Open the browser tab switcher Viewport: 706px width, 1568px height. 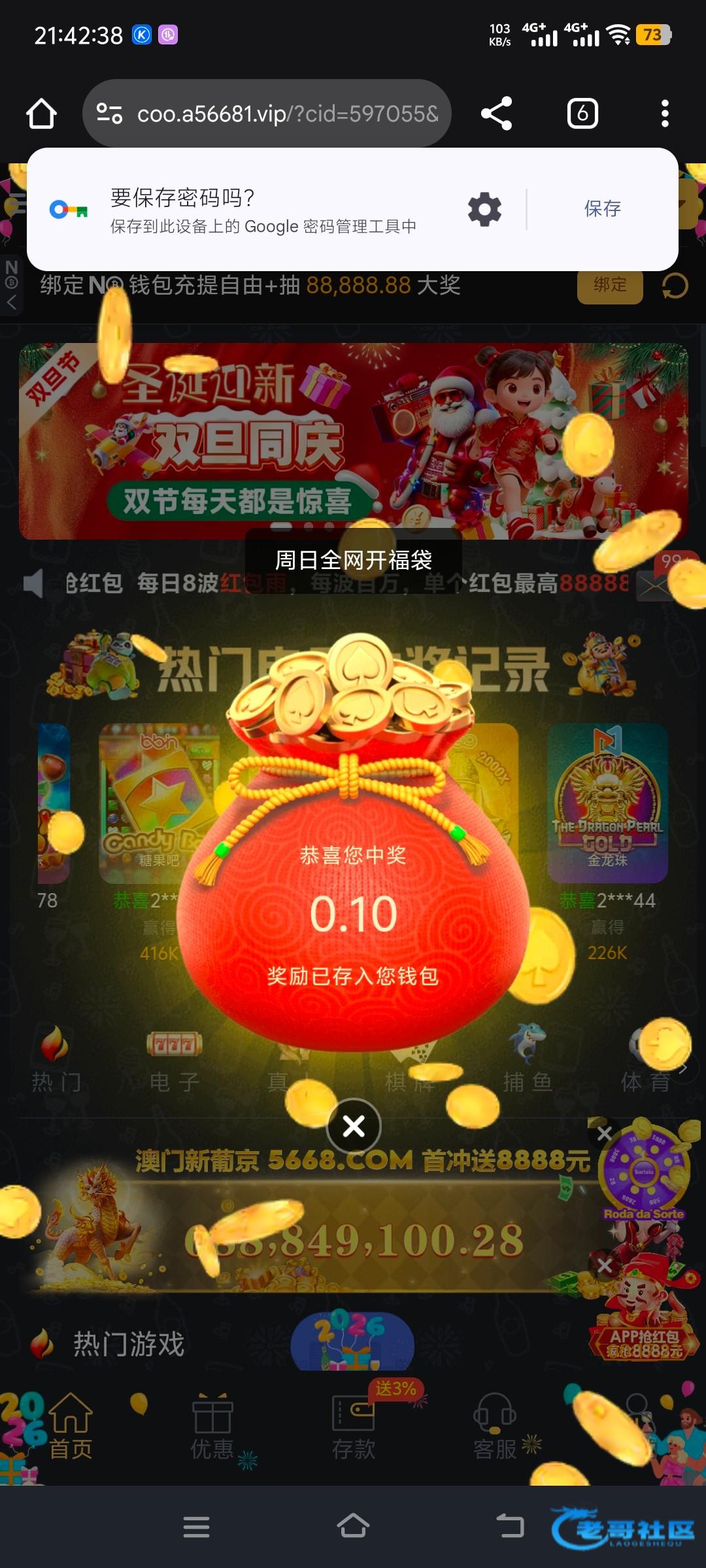pyautogui.click(x=582, y=114)
